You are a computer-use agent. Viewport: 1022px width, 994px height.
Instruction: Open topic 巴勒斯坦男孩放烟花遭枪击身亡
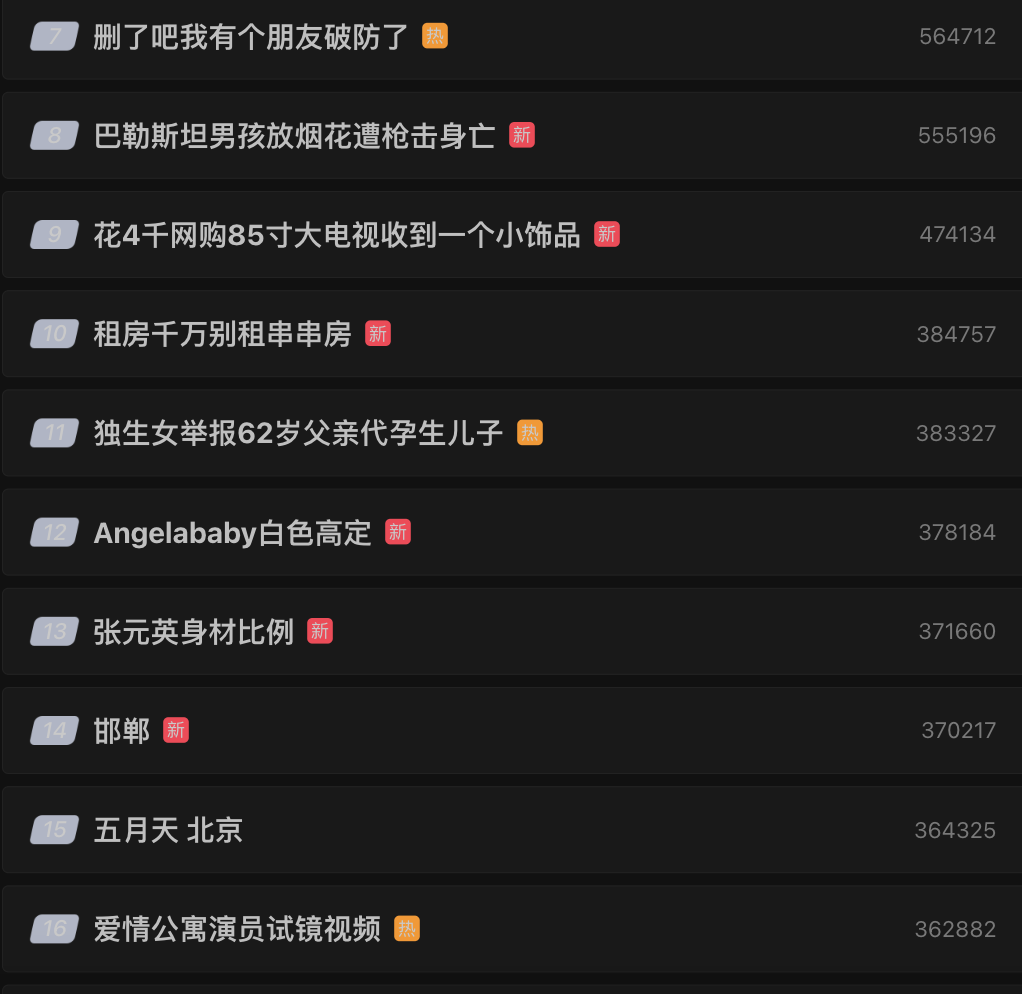pyautogui.click(x=294, y=136)
